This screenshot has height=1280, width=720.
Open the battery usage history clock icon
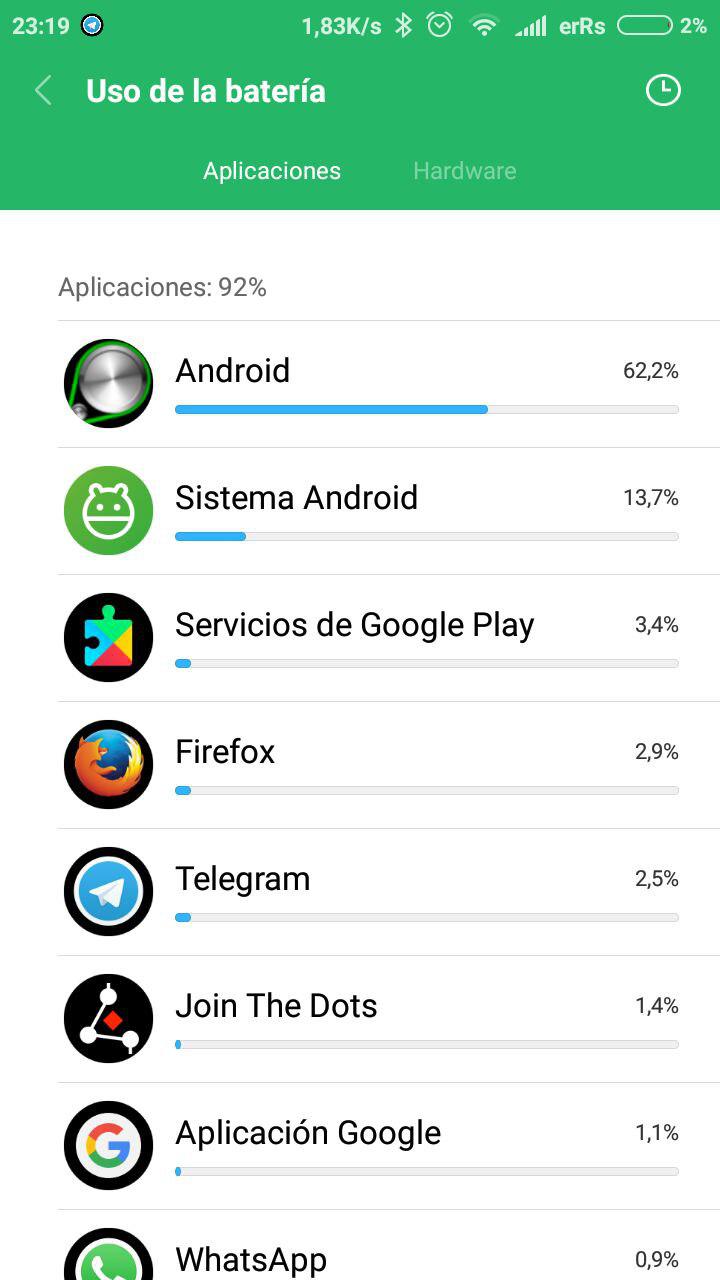(662, 91)
